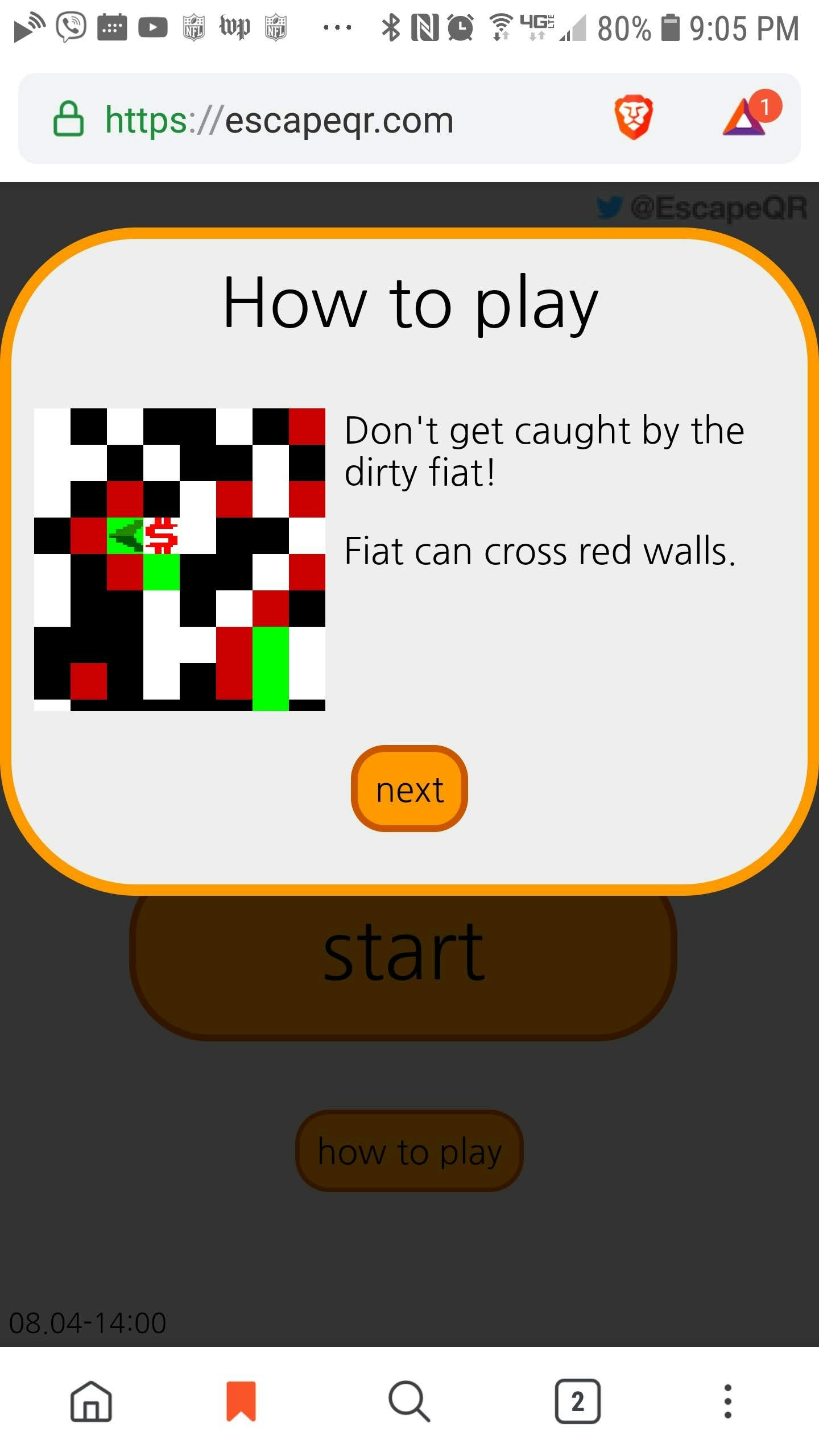Select the orange bookmarks icon

point(241,1401)
